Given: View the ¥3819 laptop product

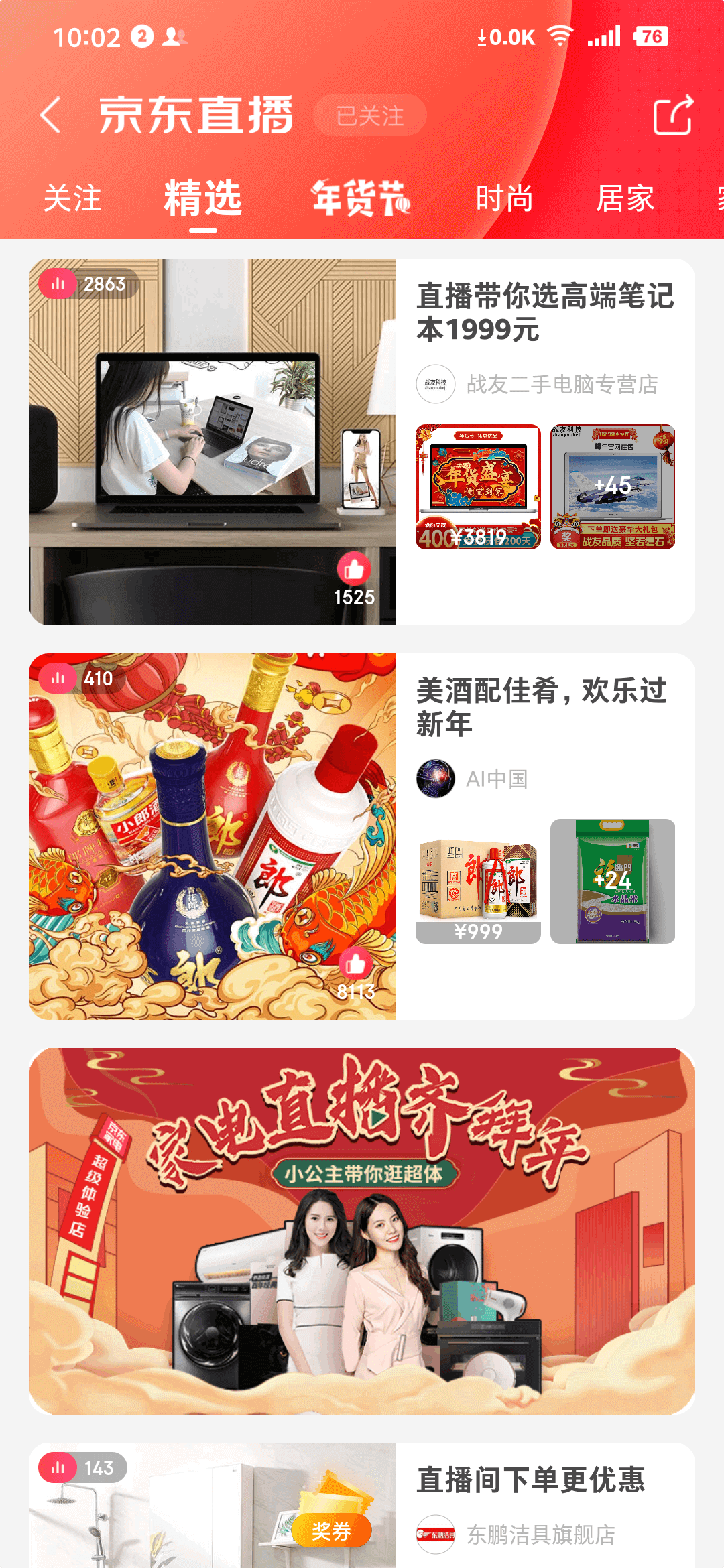Looking at the screenshot, I should (478, 487).
